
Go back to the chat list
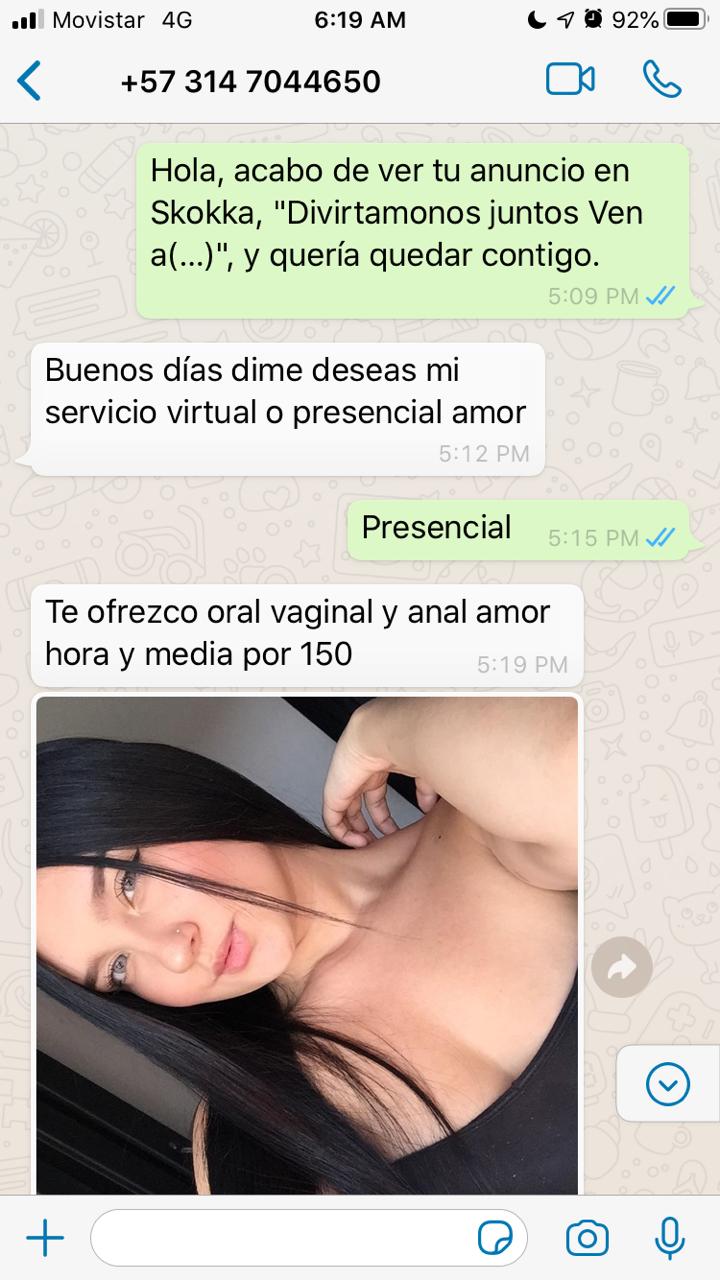tap(30, 80)
